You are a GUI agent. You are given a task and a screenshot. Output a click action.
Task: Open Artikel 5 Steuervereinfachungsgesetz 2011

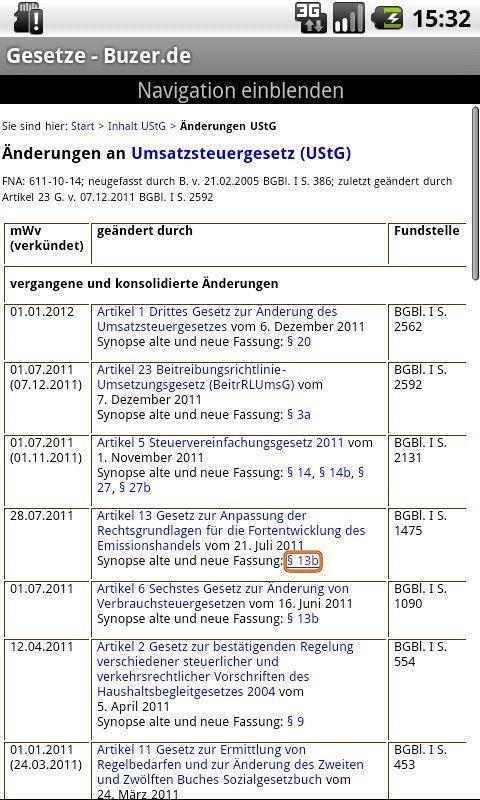click(x=220, y=442)
